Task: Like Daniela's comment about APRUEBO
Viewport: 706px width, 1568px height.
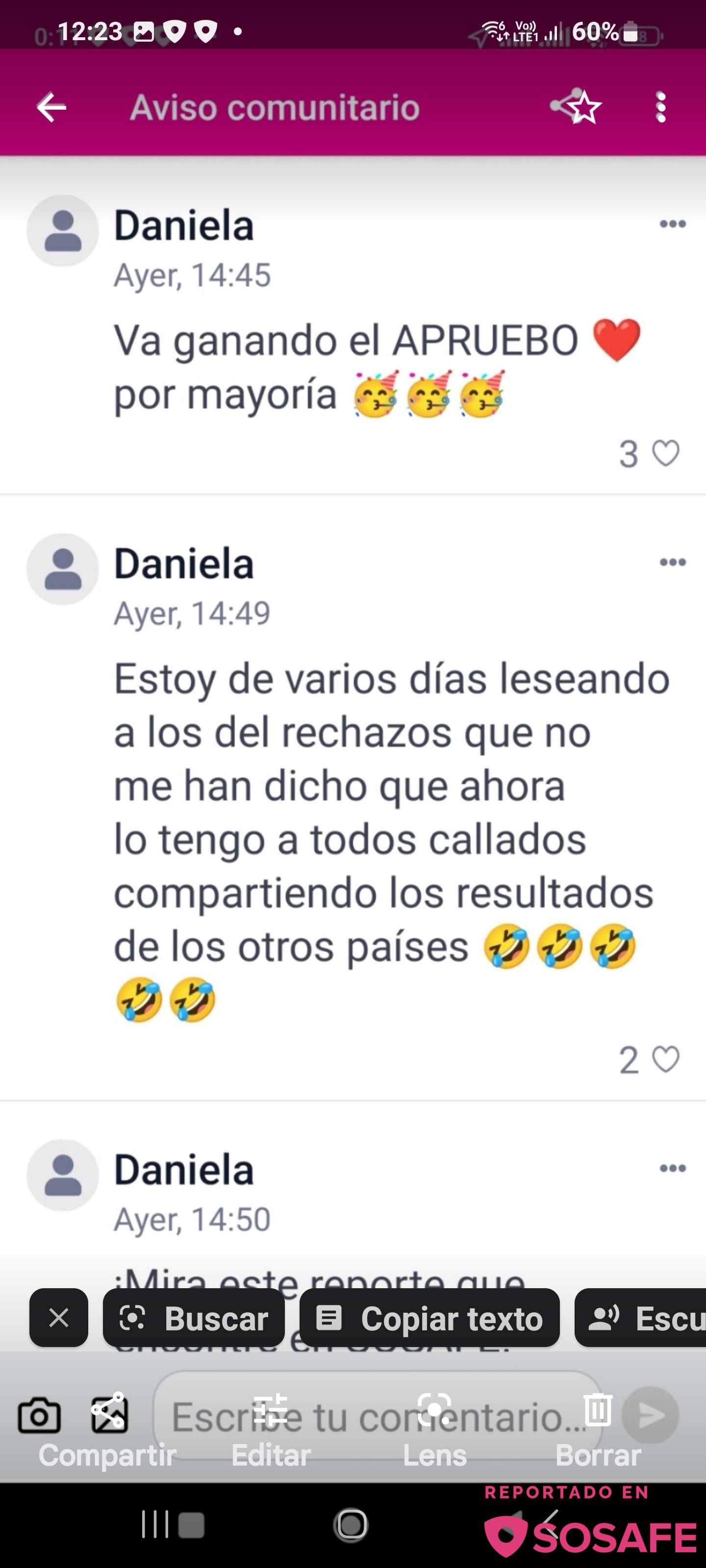Action: pos(665,453)
